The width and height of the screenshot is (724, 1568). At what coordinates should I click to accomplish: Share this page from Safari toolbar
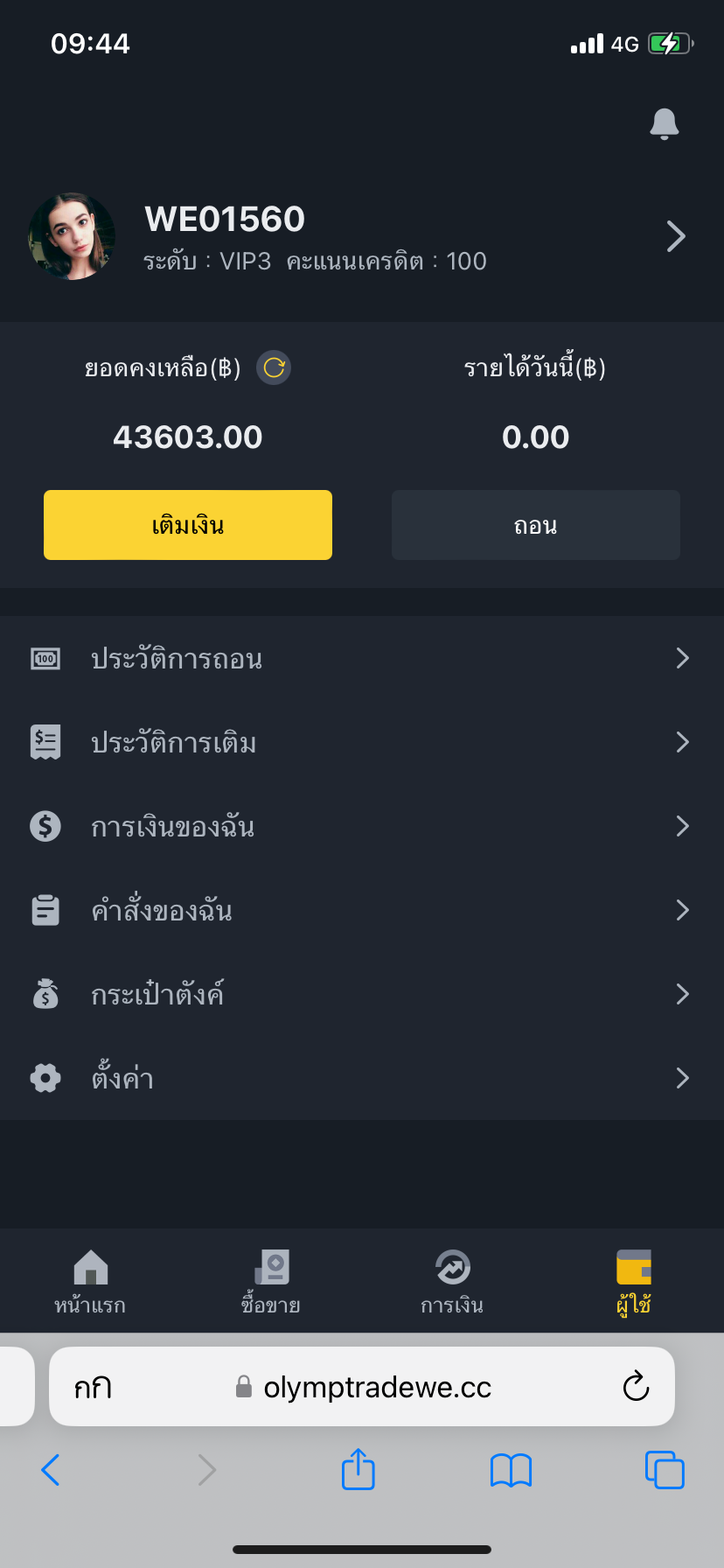358,1469
